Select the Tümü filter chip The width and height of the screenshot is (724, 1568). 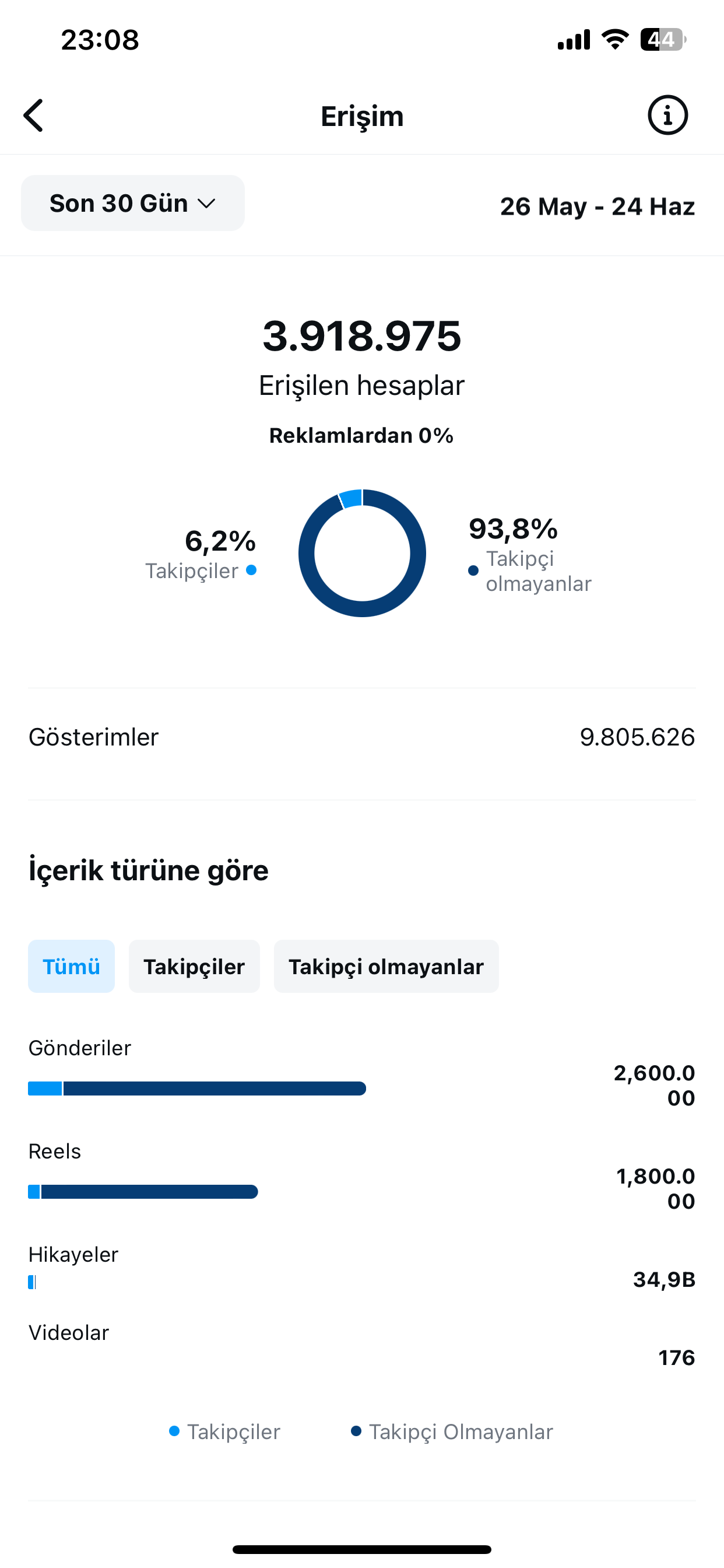click(x=71, y=966)
